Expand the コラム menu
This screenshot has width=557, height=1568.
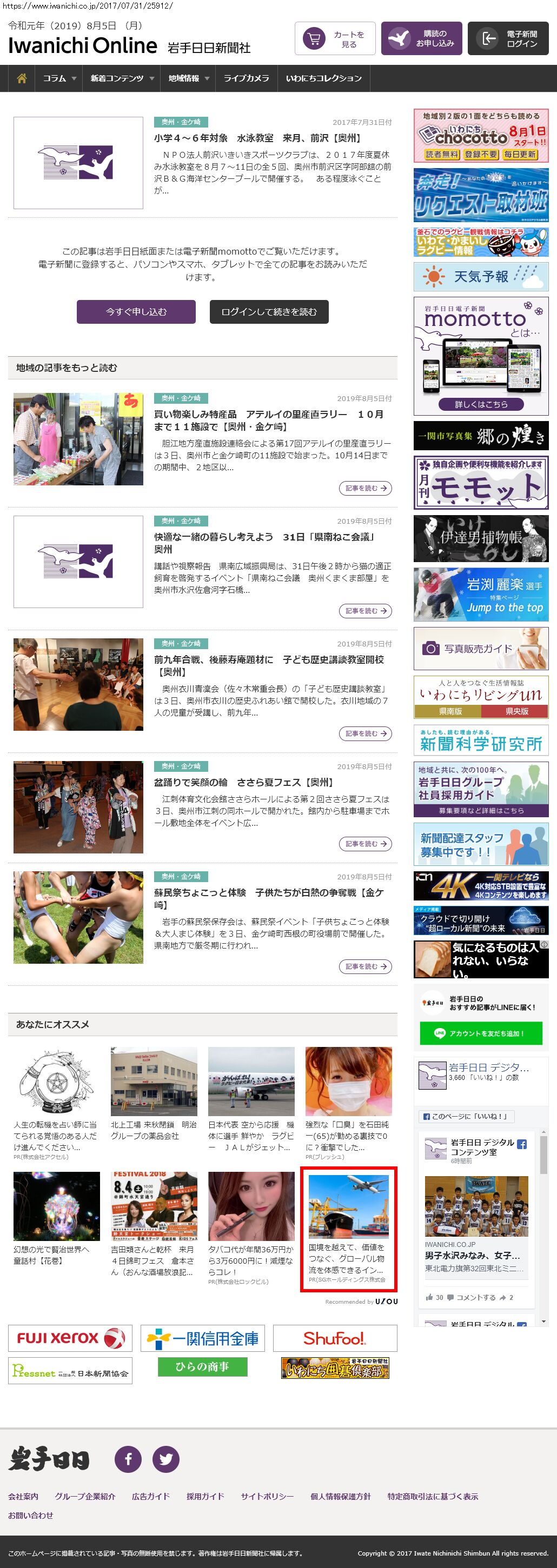pyautogui.click(x=58, y=78)
